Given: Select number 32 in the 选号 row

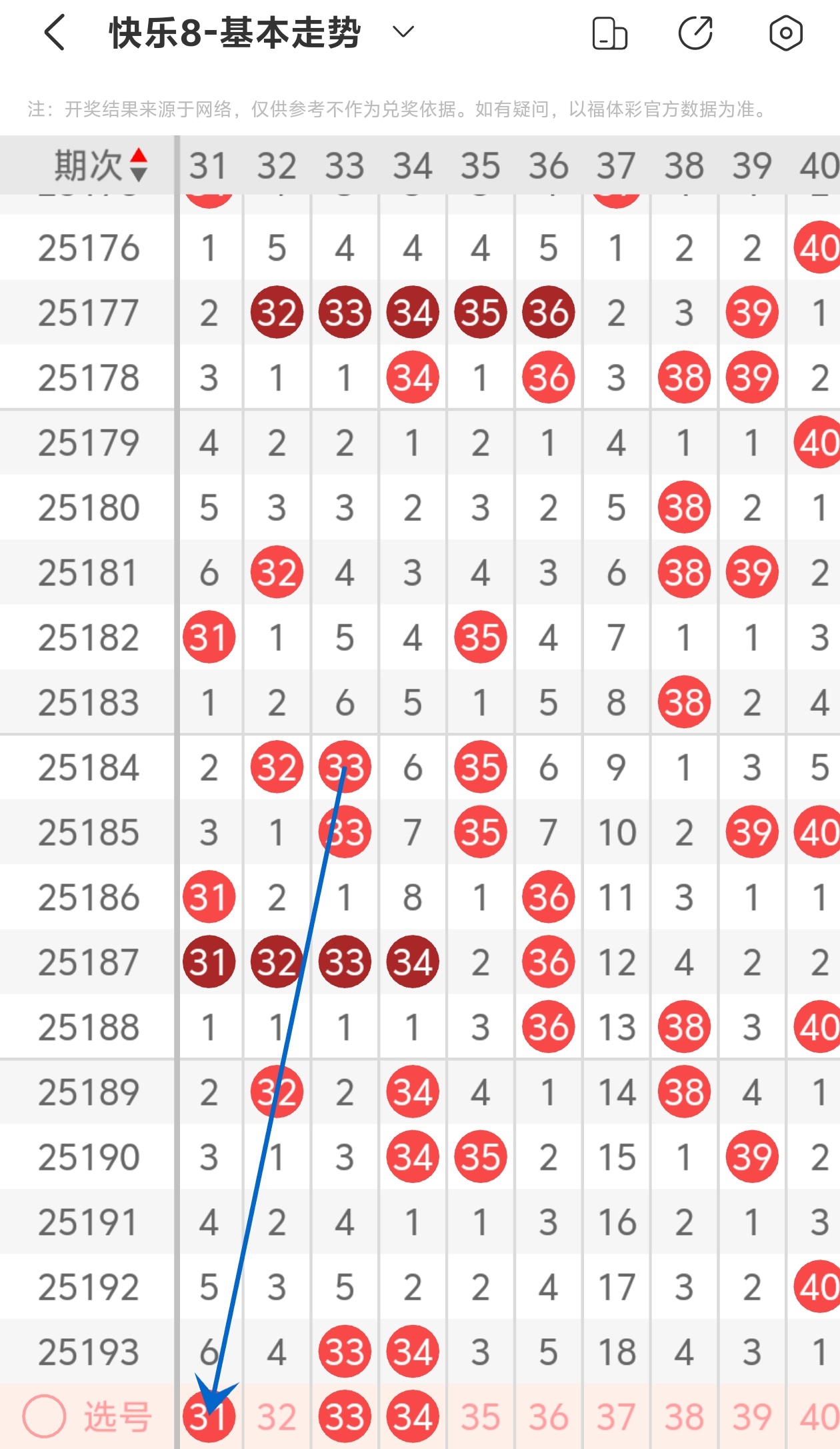Looking at the screenshot, I should pos(277,1417).
